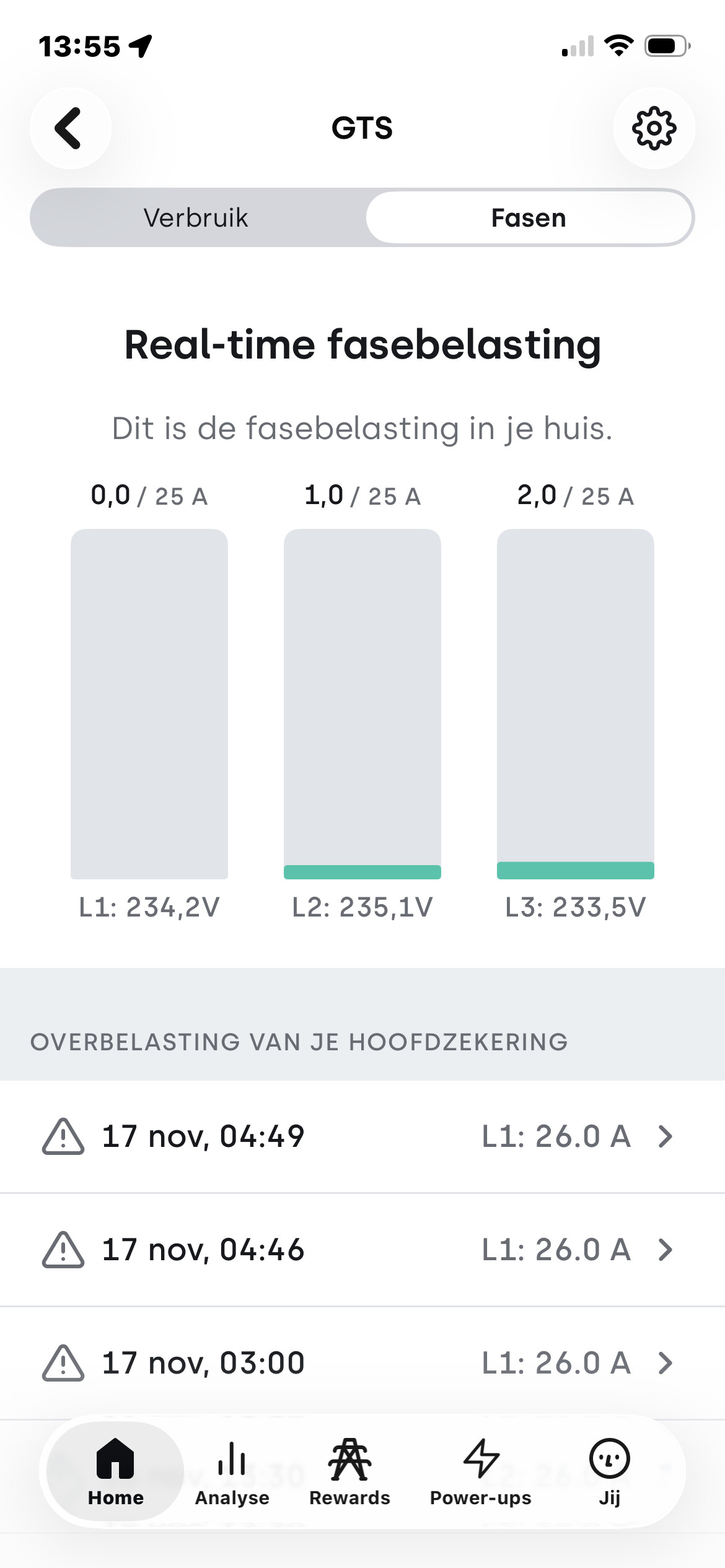
Task: Open the Power-ups tab
Action: click(481, 1471)
